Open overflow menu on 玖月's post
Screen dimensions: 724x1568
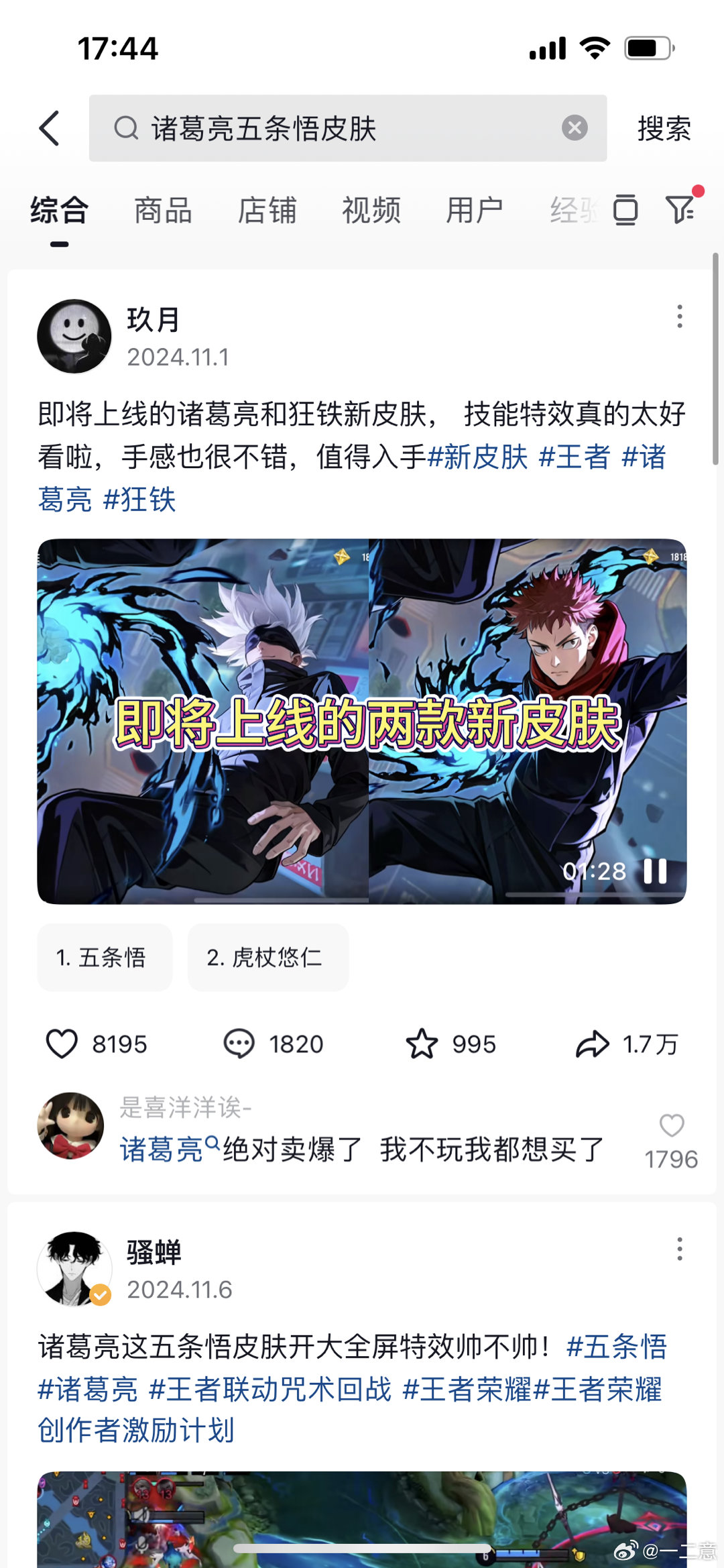point(679,317)
